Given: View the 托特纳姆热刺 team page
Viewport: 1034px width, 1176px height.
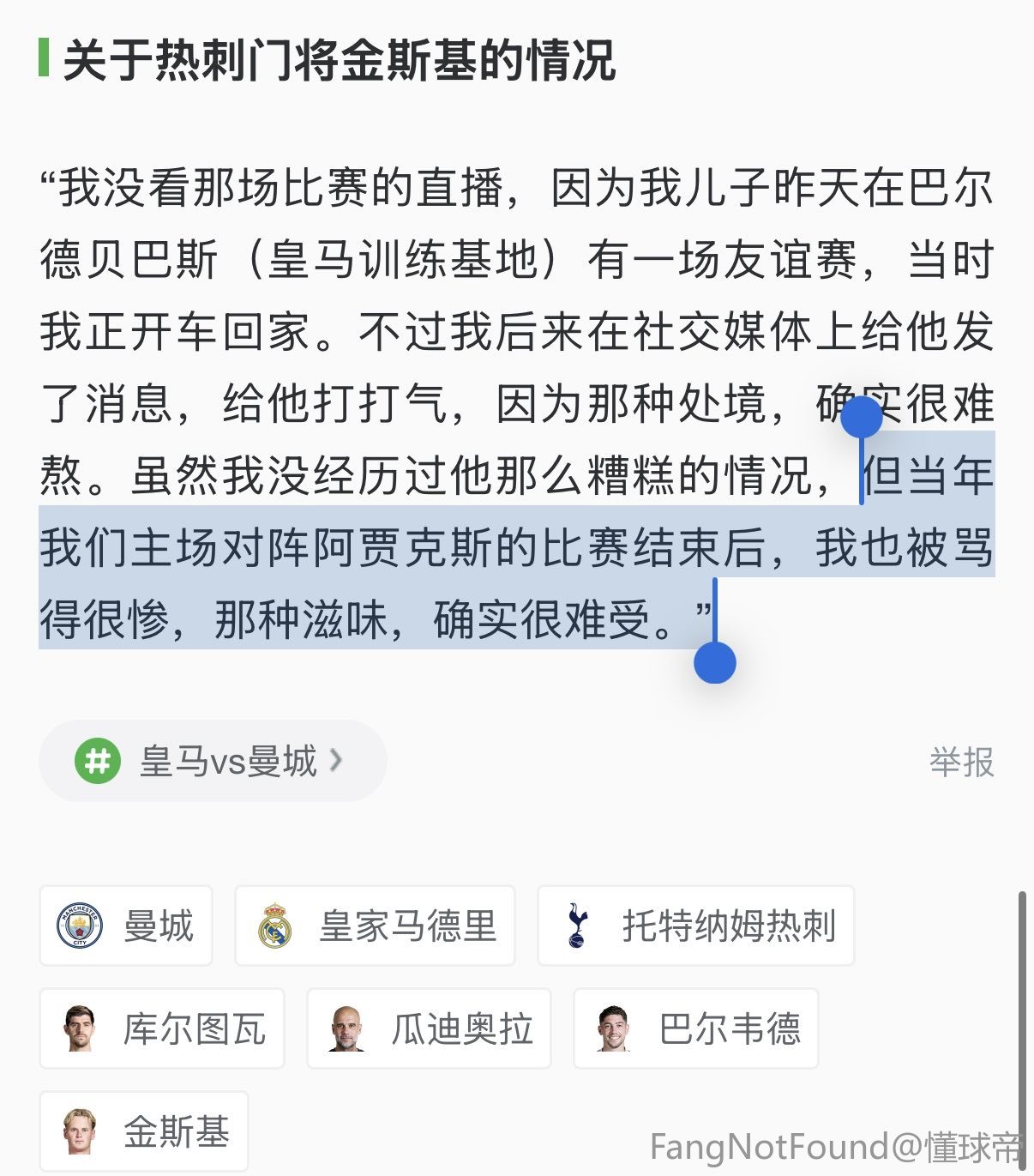Looking at the screenshot, I should tap(695, 926).
